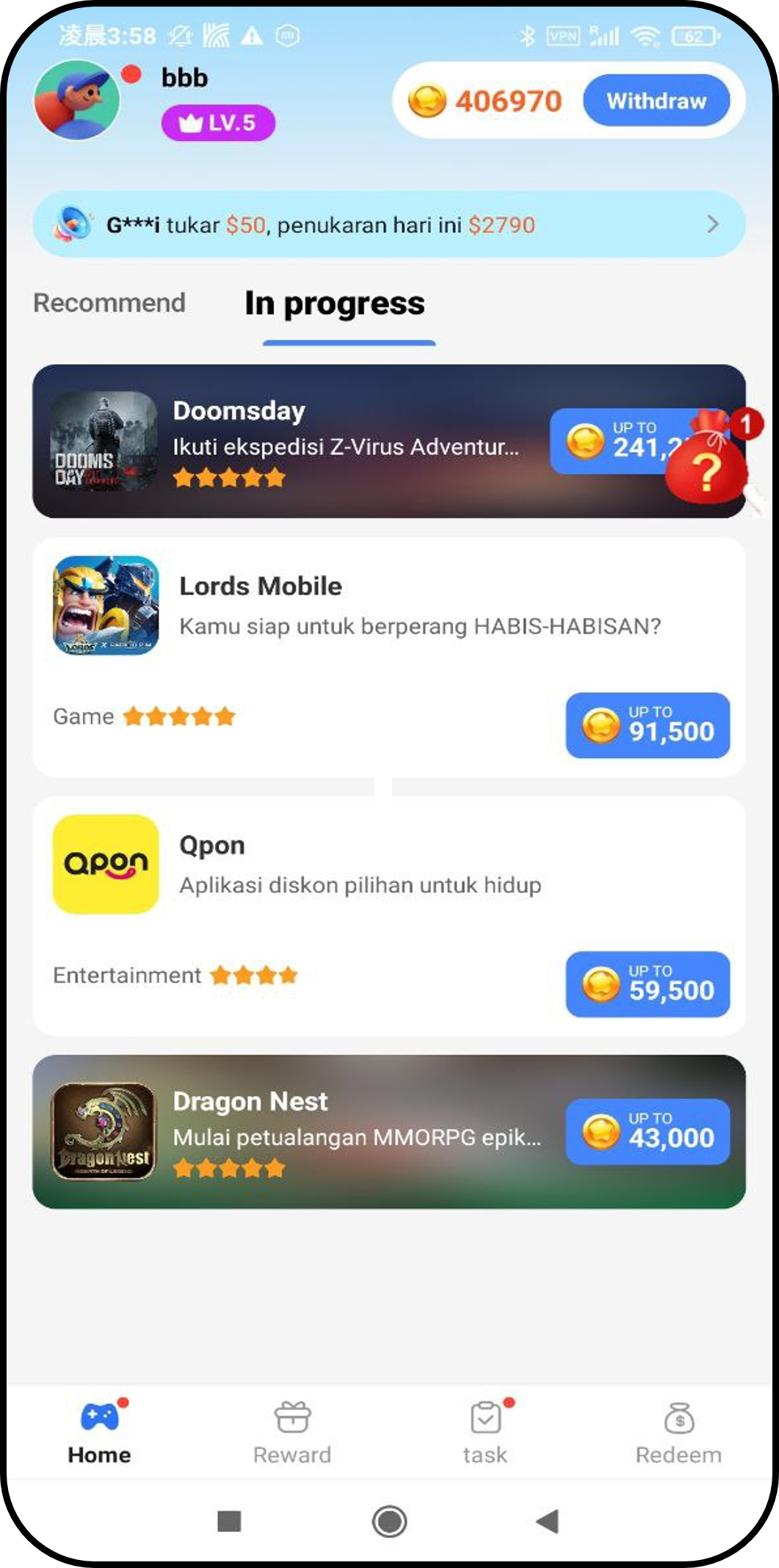Viewport: 779px width, 1568px height.
Task: Open the task tab
Action: click(485, 1433)
